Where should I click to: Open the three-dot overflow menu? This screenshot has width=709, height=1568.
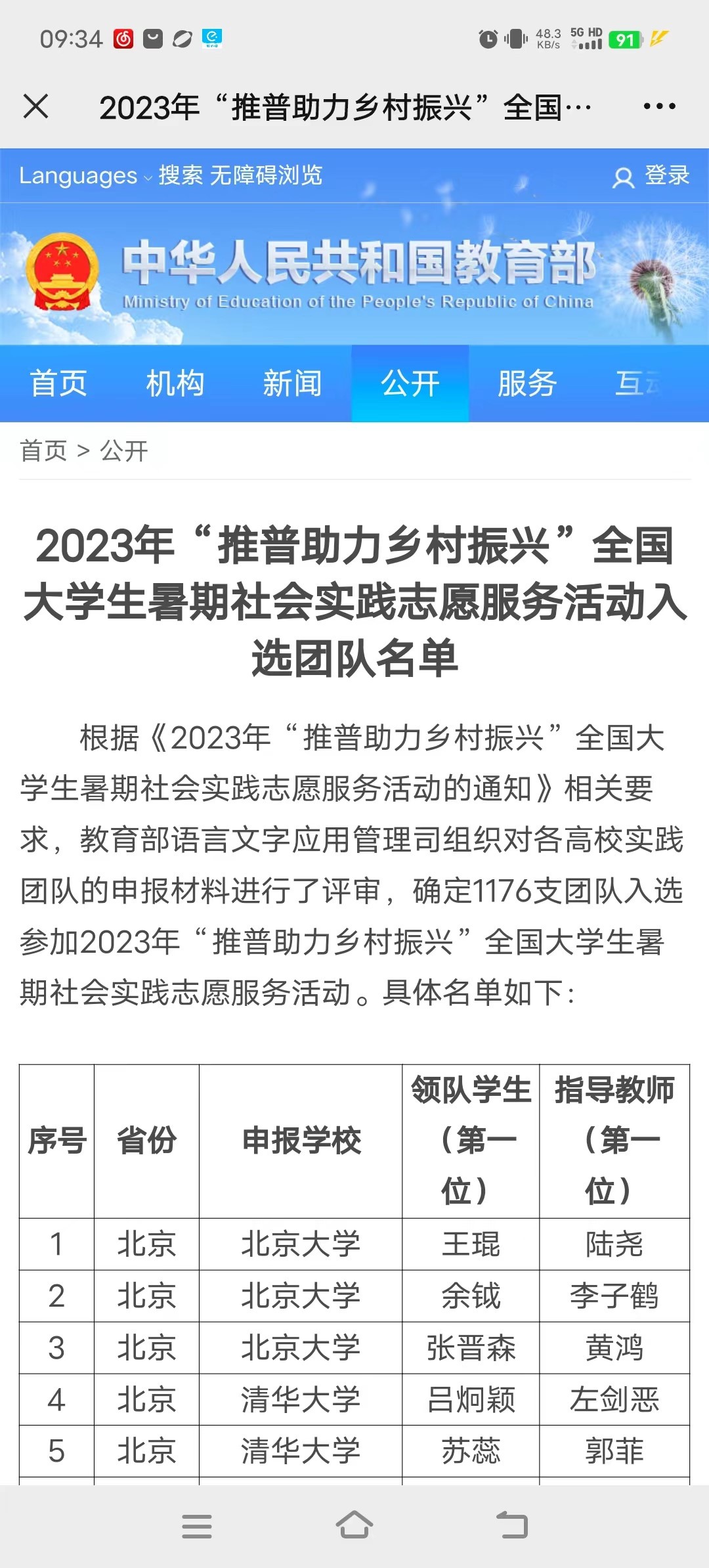pyautogui.click(x=659, y=106)
